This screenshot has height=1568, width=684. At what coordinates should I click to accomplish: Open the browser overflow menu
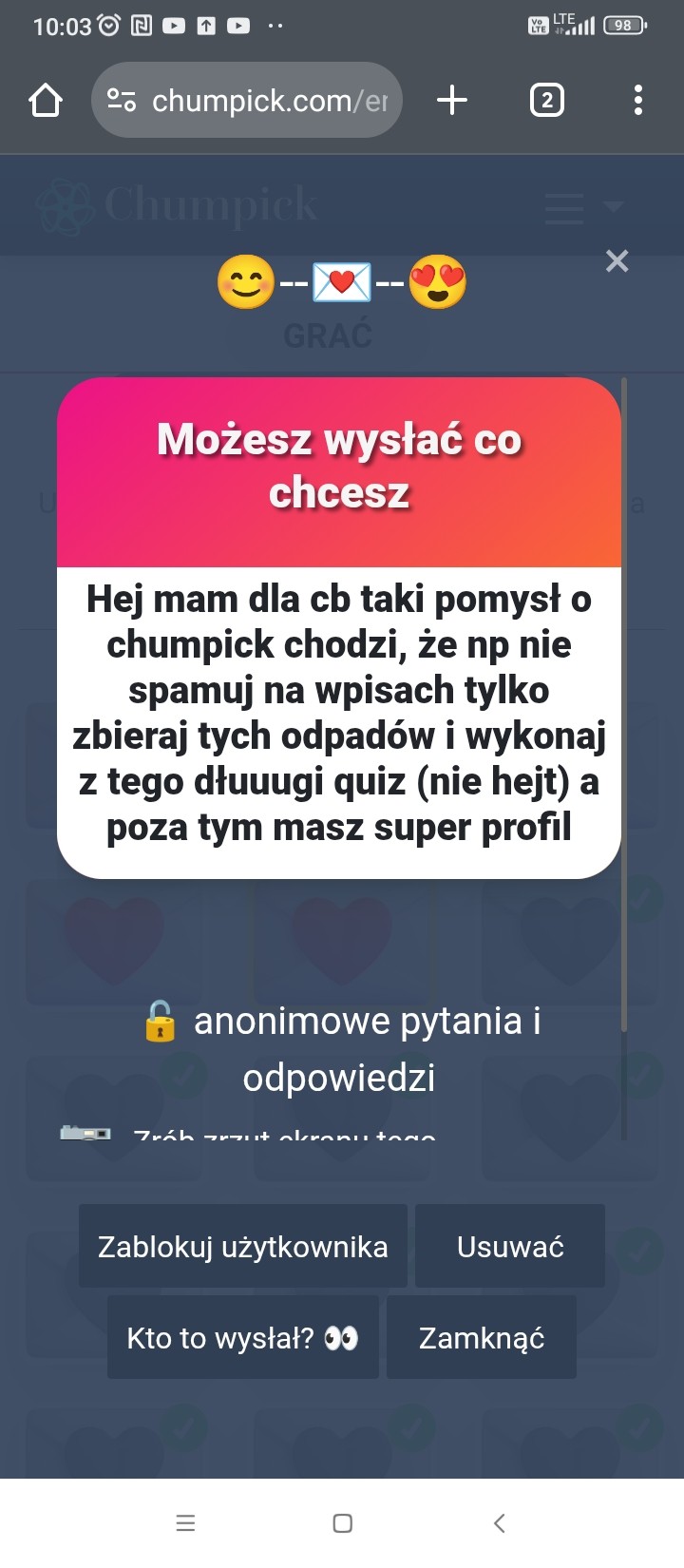637,100
